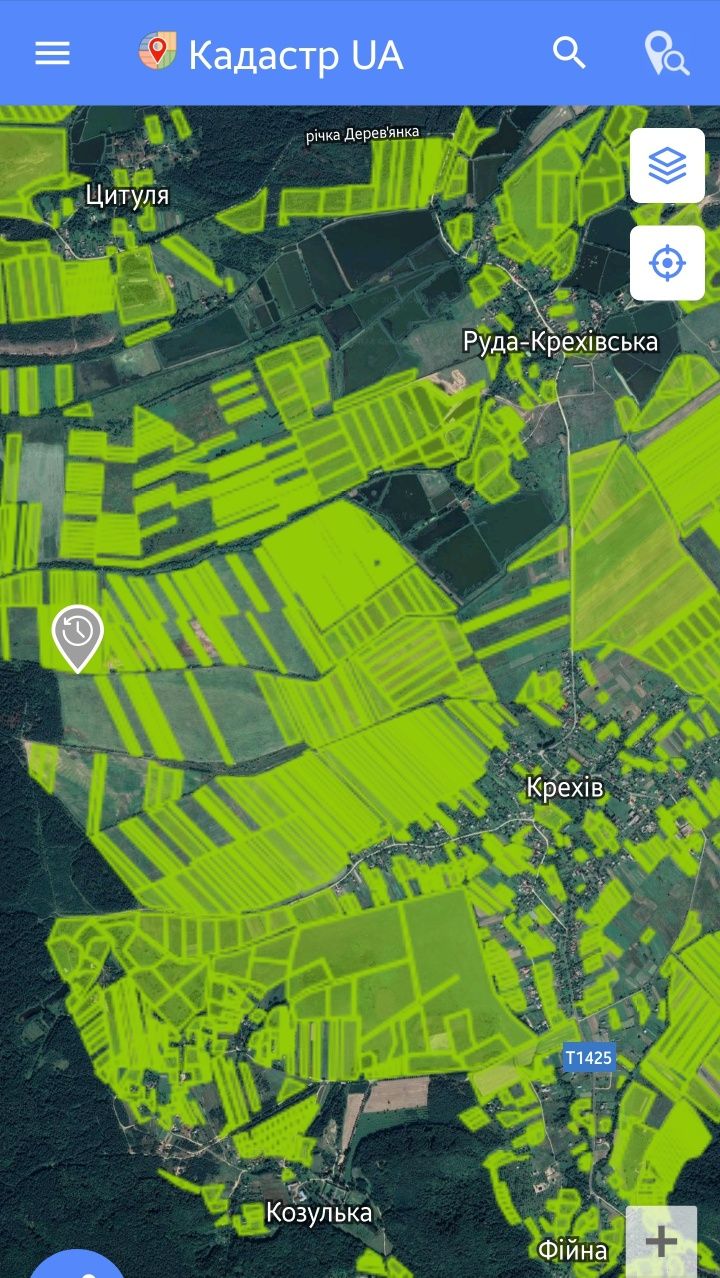Center map on my location

667,263
